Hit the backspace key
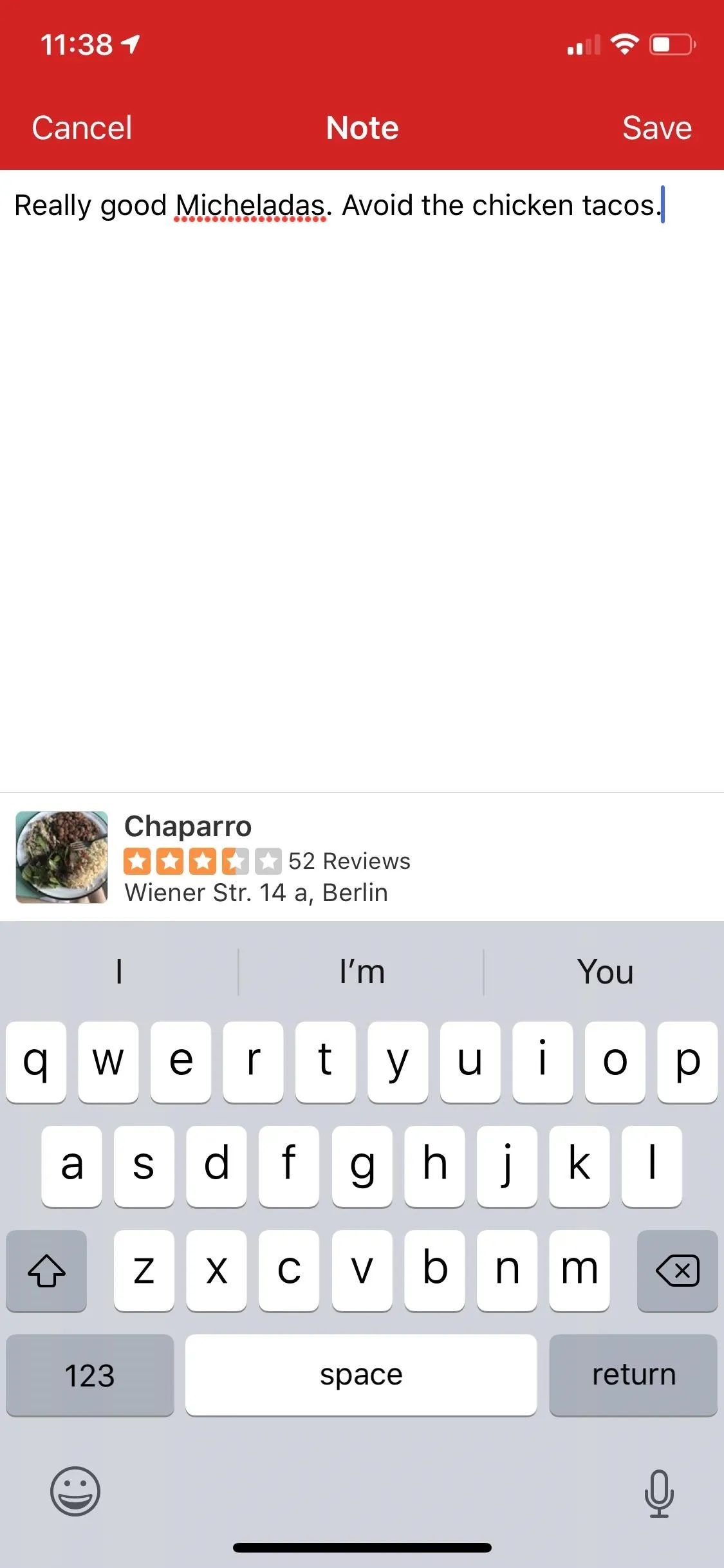The height and width of the screenshot is (1568, 724). 677,1271
